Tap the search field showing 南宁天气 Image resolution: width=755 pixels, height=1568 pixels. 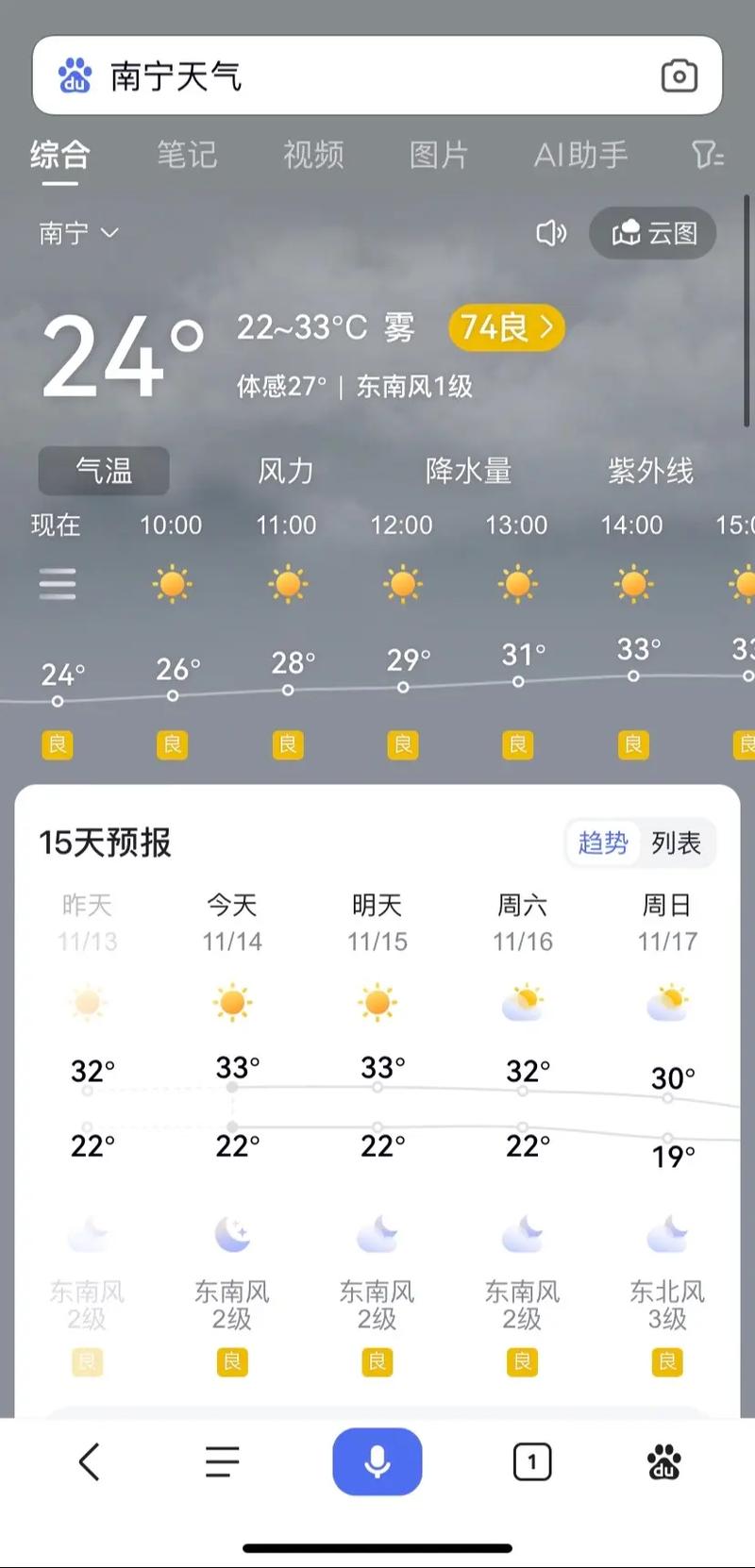click(283, 75)
